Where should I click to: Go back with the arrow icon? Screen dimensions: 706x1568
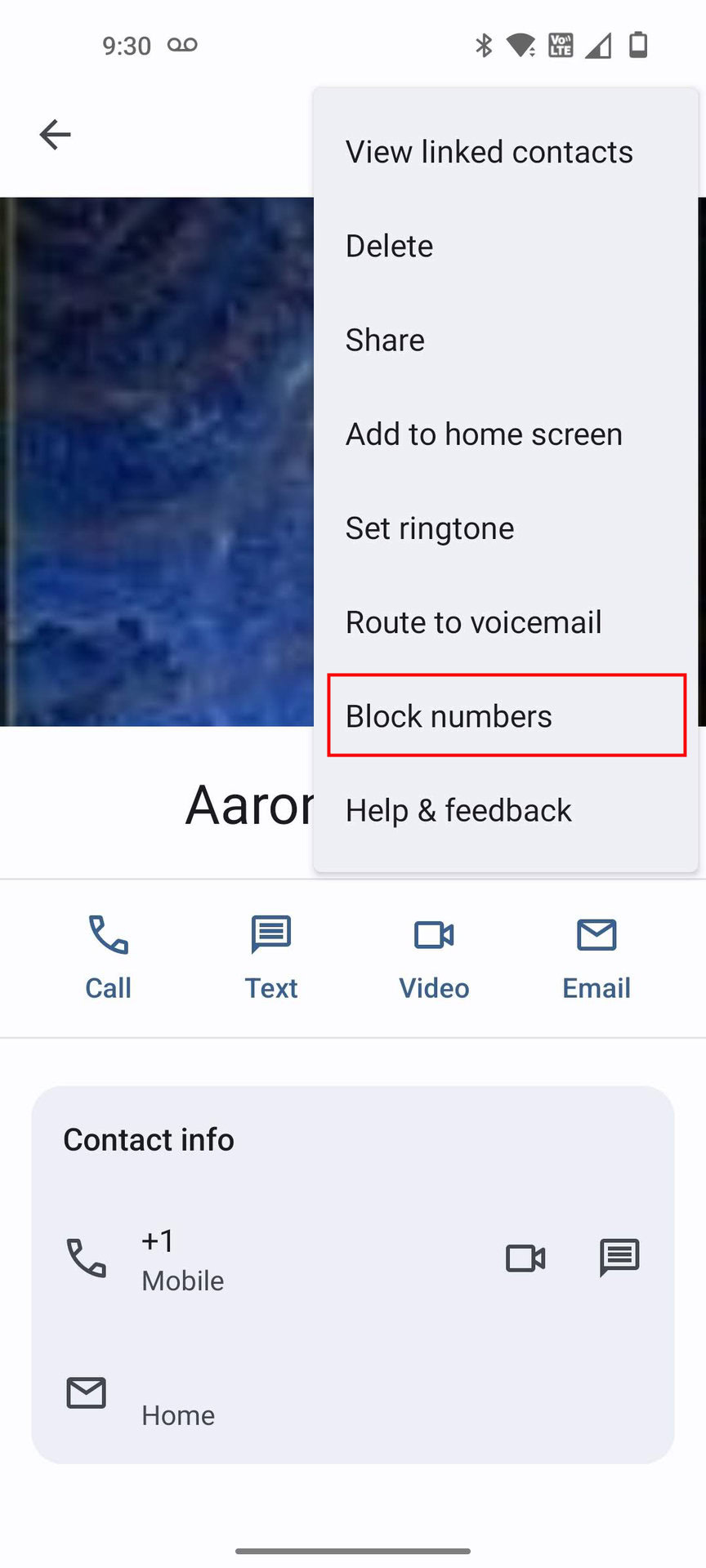(x=55, y=135)
